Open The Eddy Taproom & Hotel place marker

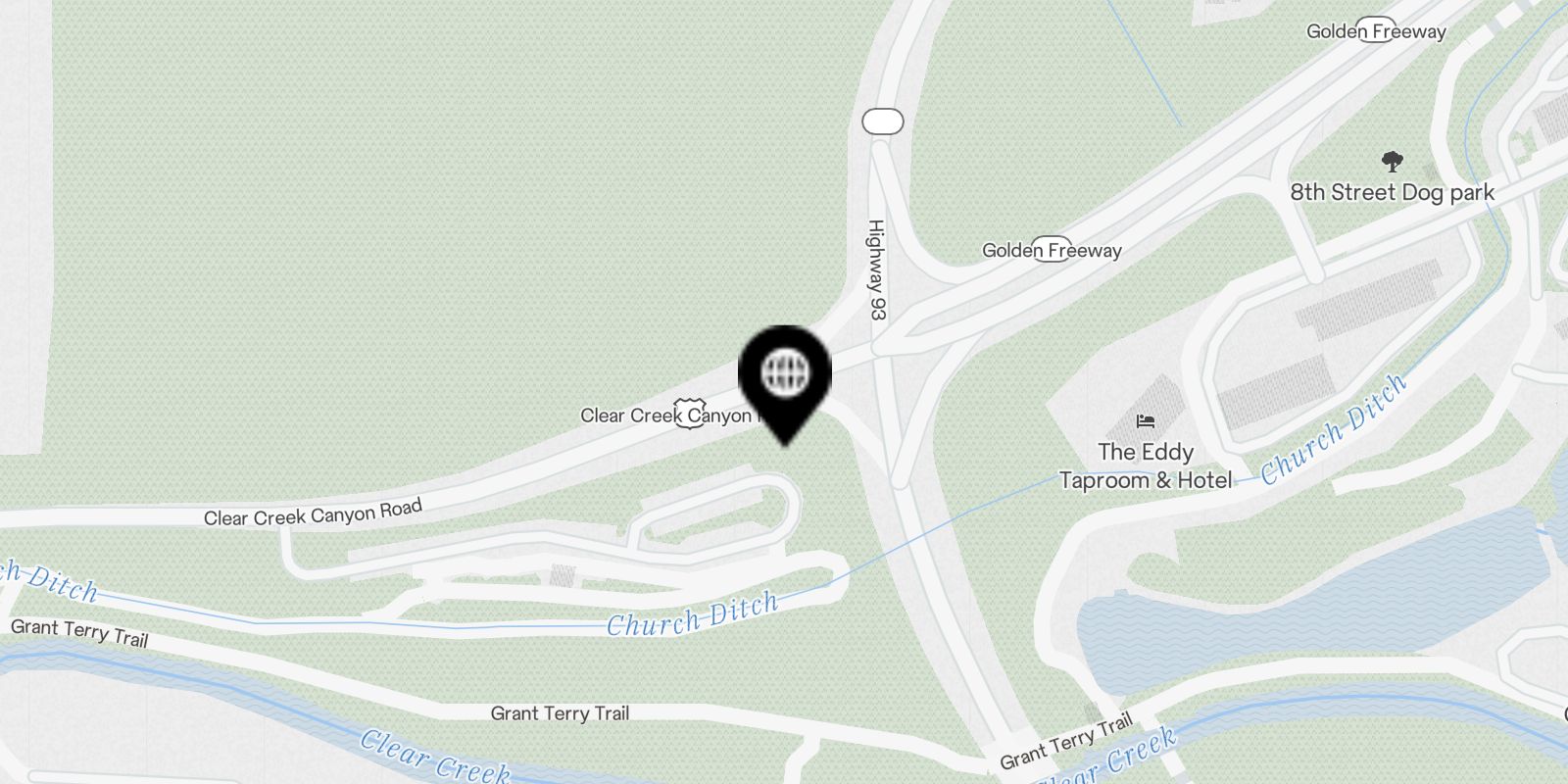coord(1146,422)
